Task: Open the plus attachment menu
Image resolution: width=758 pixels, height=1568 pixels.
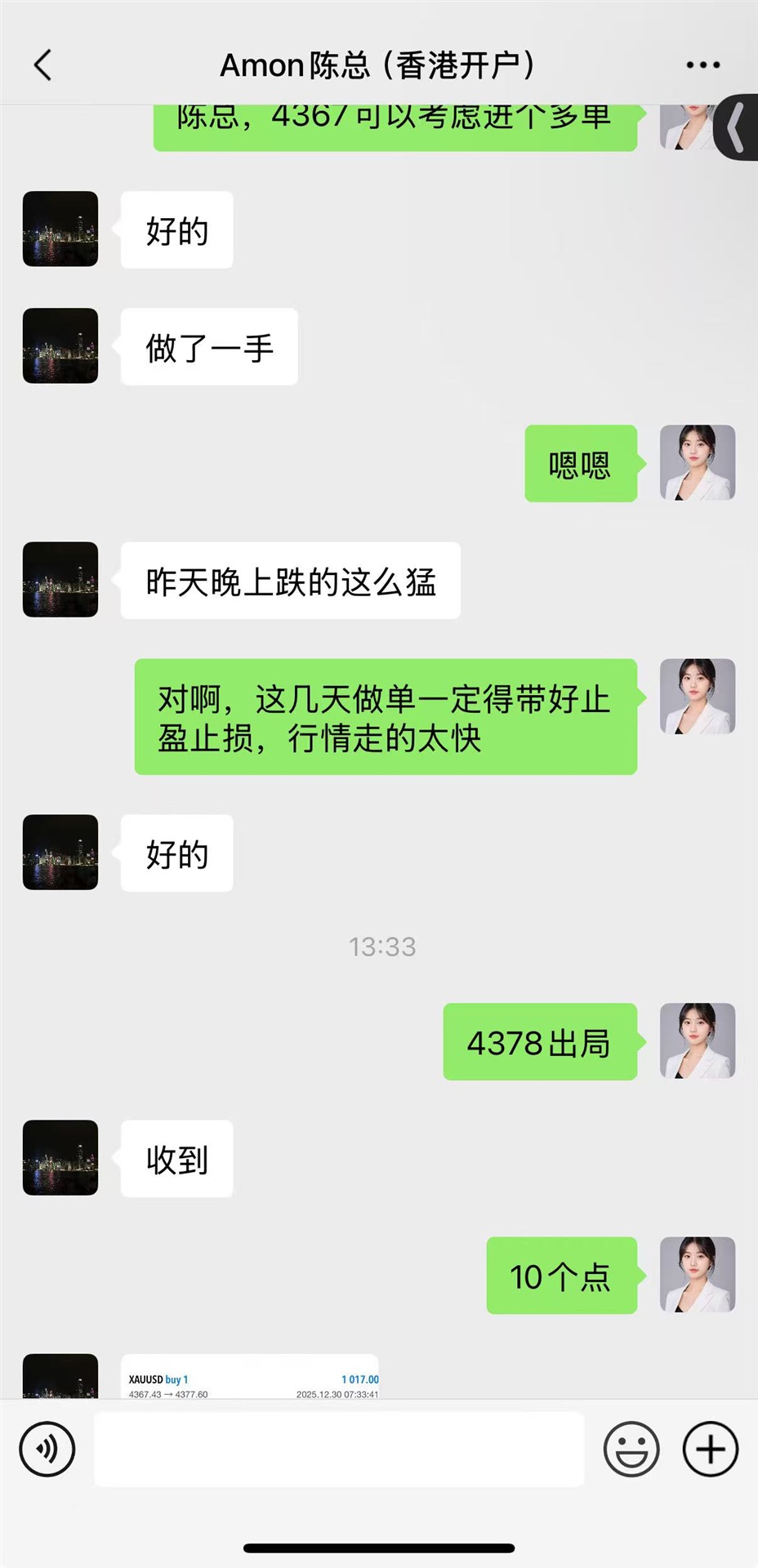Action: tap(710, 1450)
